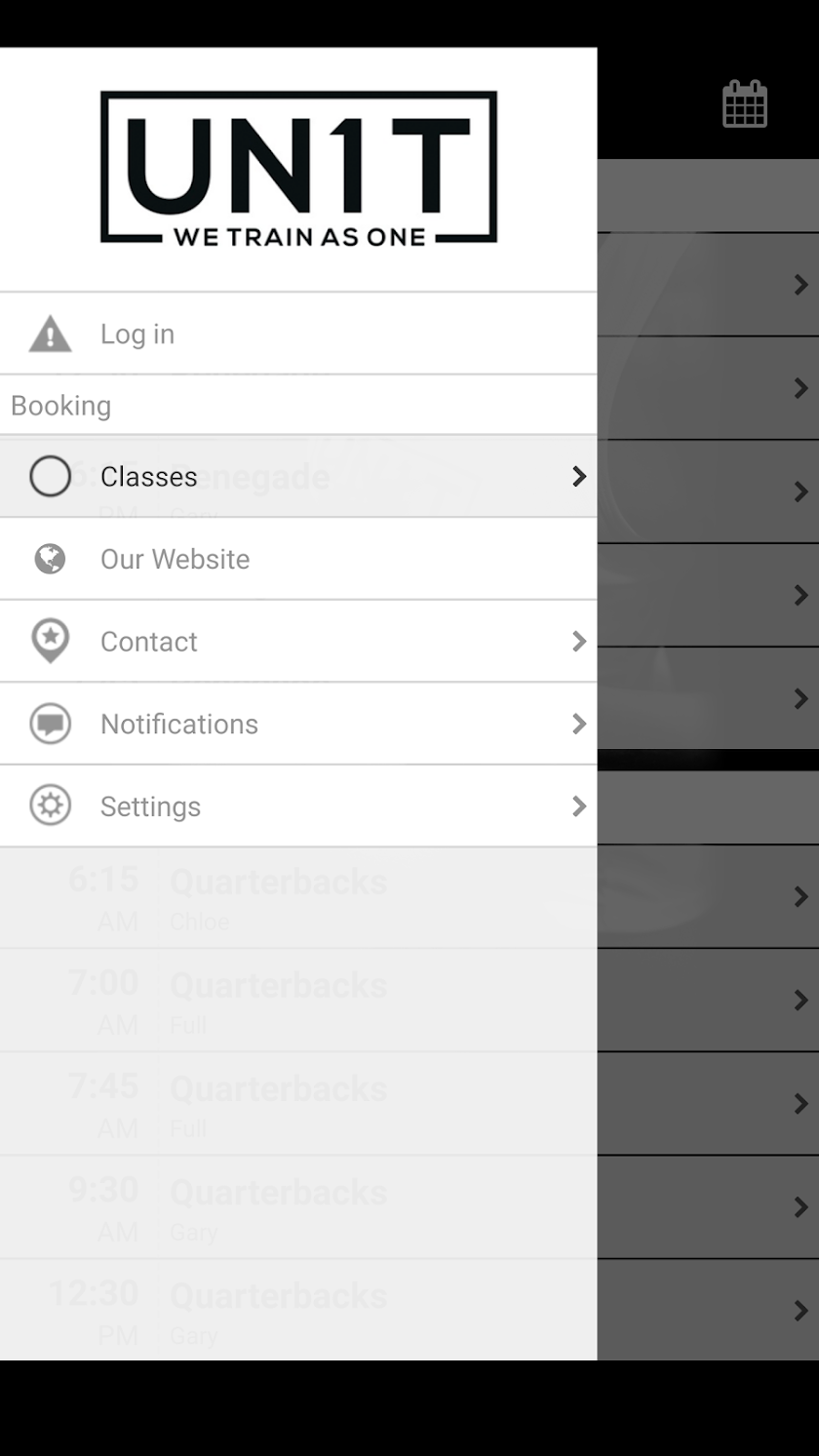Open Our Website link
The width and height of the screenshot is (819, 1456).
[x=298, y=559]
